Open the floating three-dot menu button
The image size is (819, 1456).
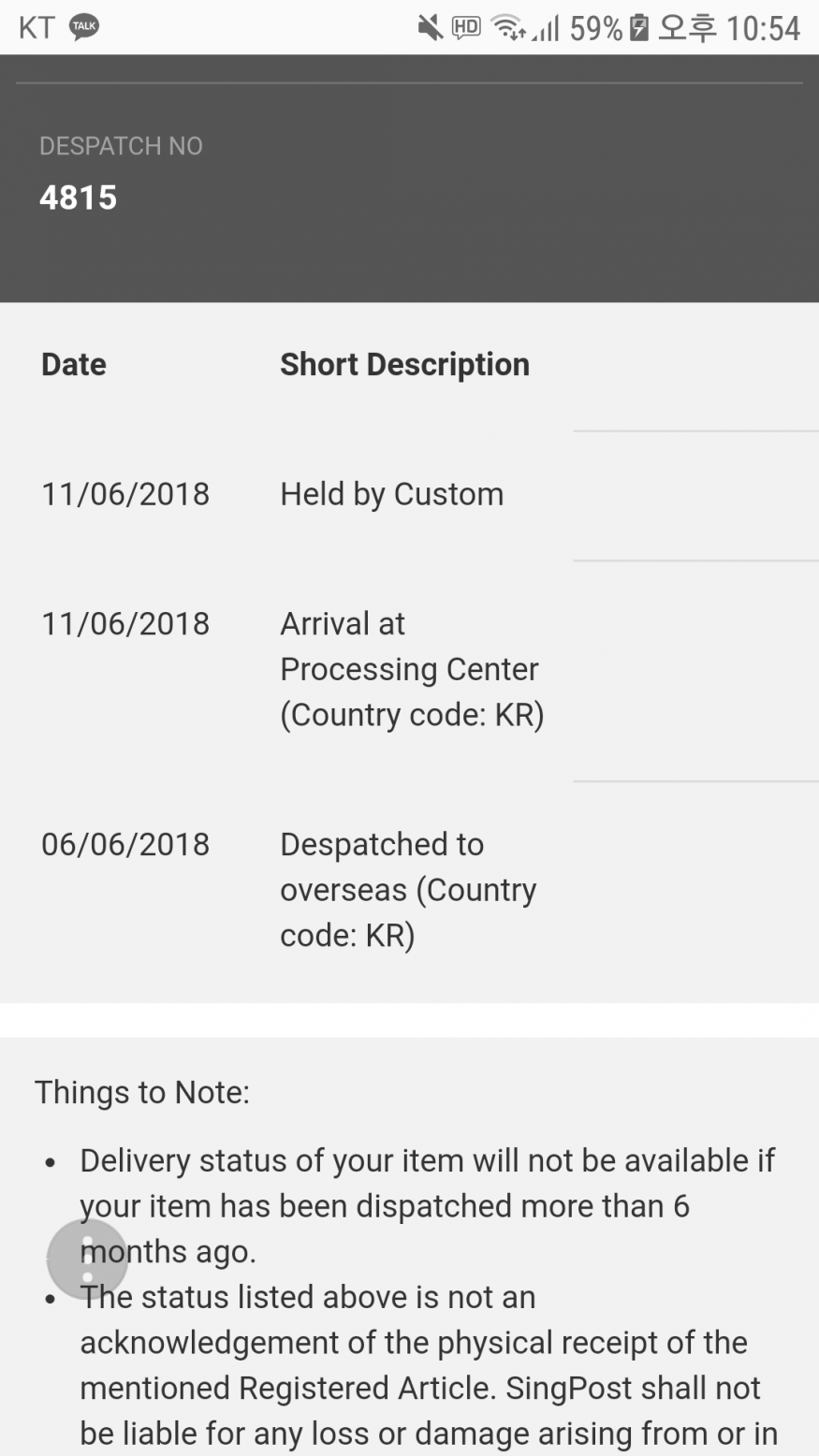(x=87, y=1259)
